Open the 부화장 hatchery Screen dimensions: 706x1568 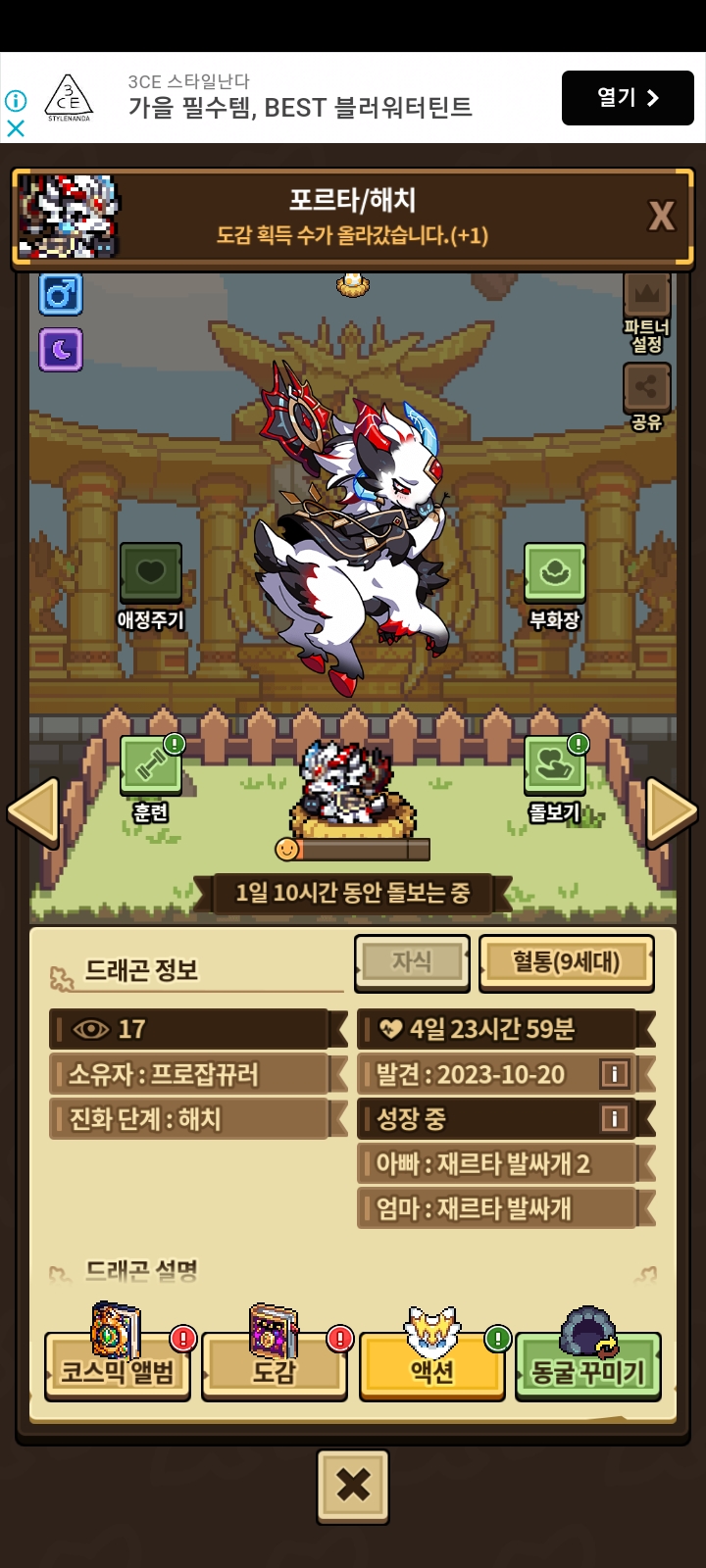click(x=555, y=573)
